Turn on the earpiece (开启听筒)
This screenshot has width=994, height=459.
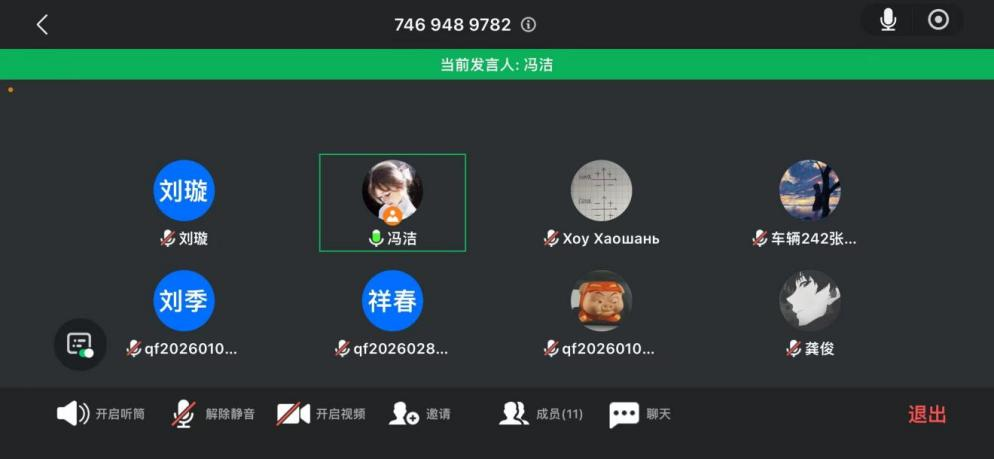[101, 414]
